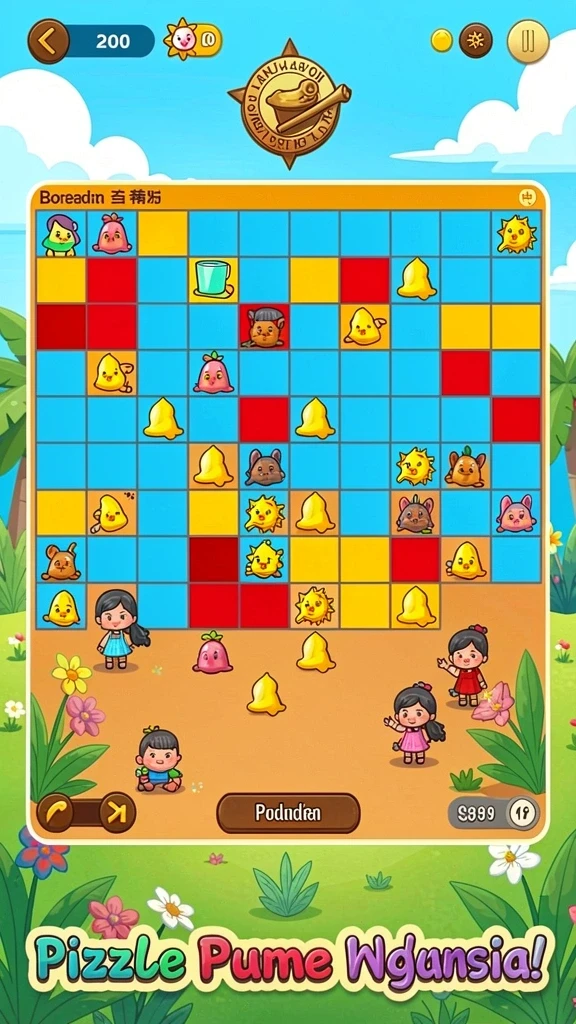Tap the small icon in the board header corner
Viewport: 576px width, 1024px height.
point(526,197)
